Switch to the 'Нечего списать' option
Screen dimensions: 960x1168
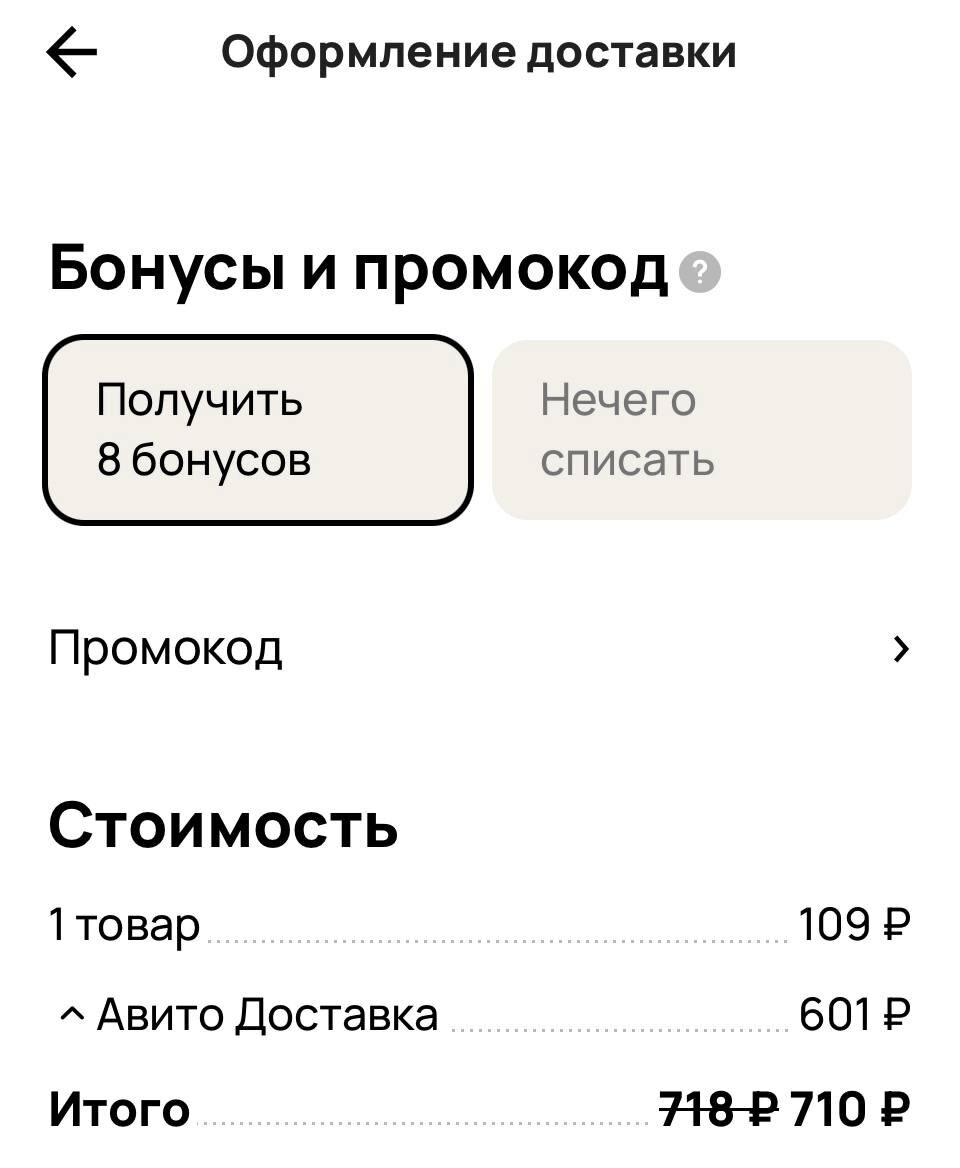coord(700,430)
